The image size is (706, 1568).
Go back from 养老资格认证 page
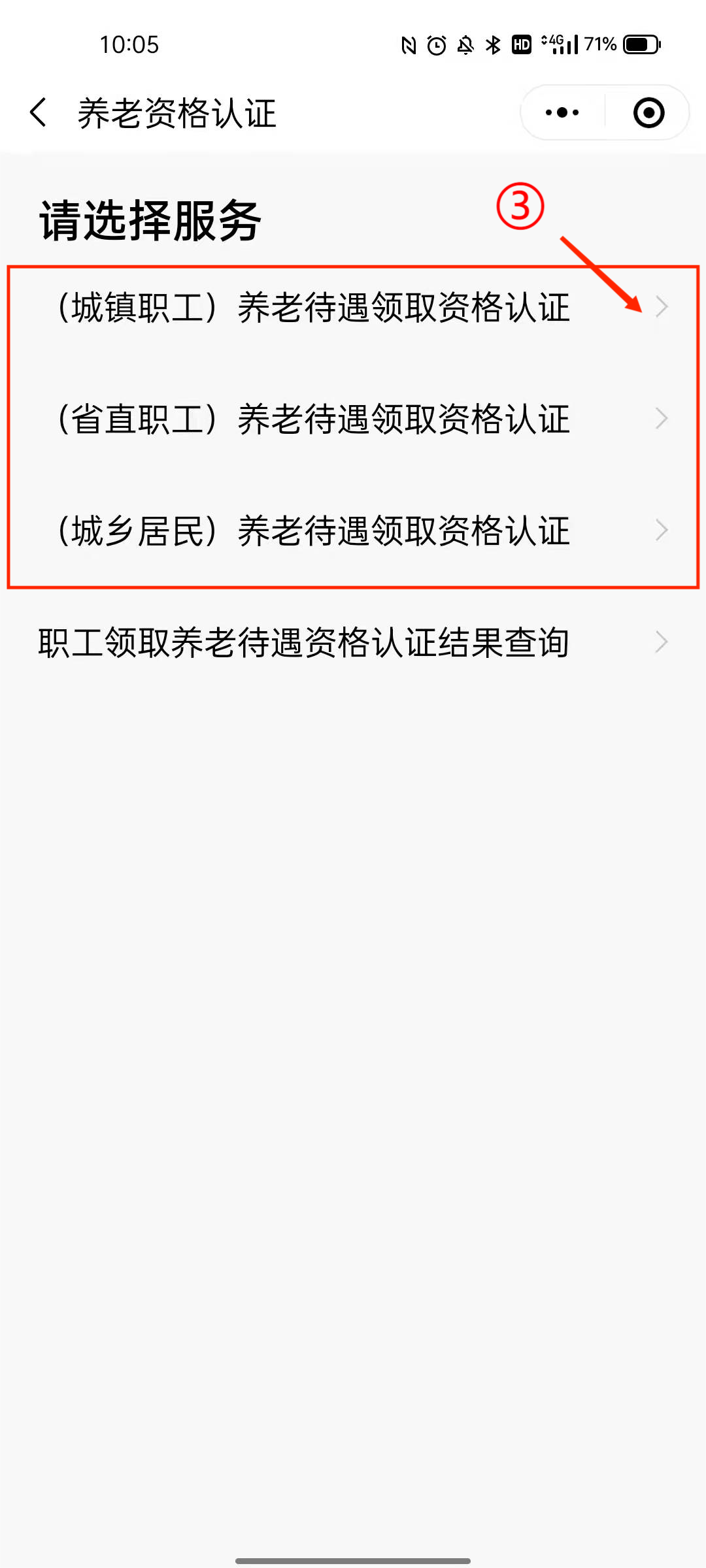click(39, 112)
